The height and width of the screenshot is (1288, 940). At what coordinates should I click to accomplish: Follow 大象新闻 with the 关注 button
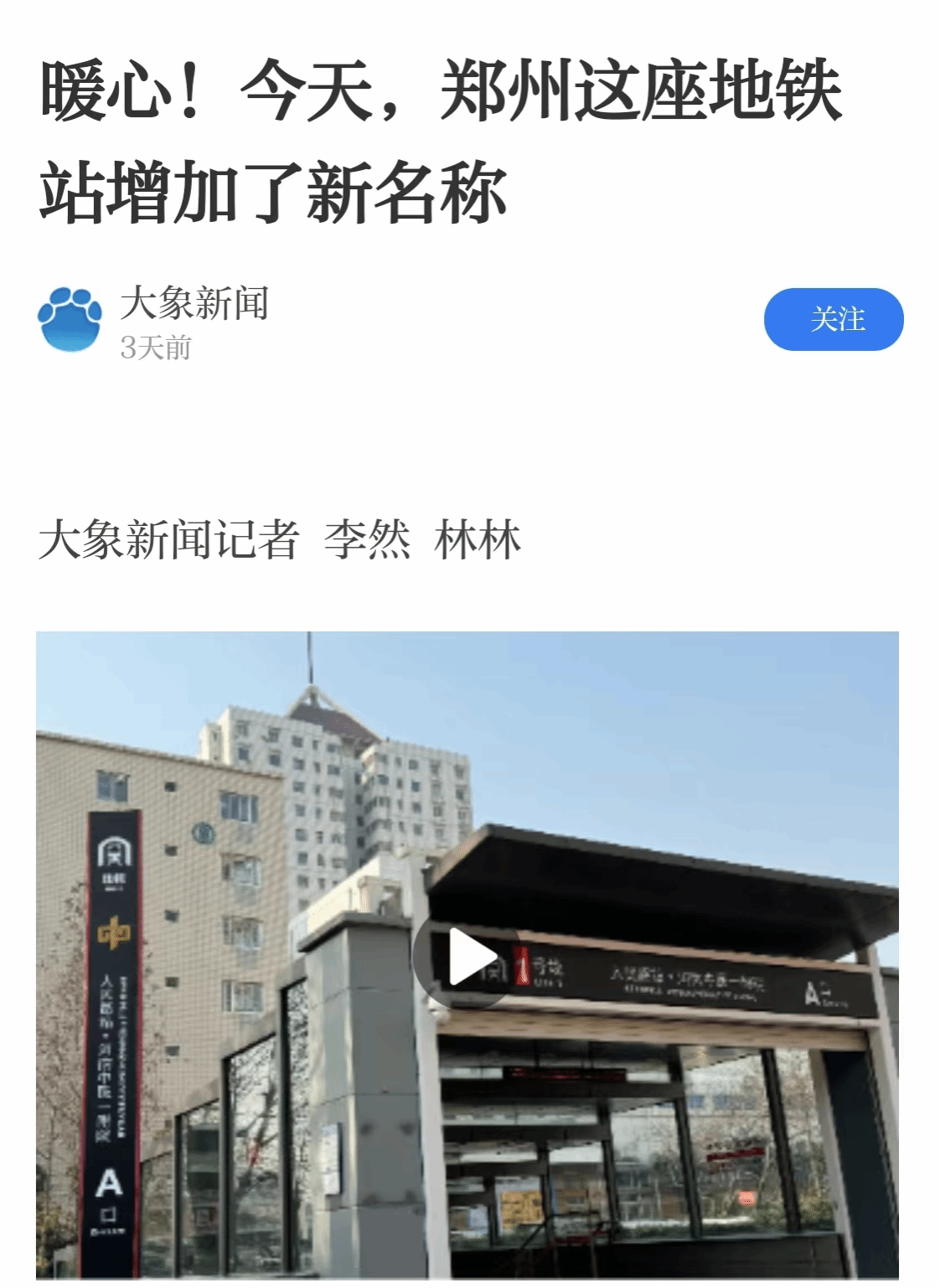(833, 319)
